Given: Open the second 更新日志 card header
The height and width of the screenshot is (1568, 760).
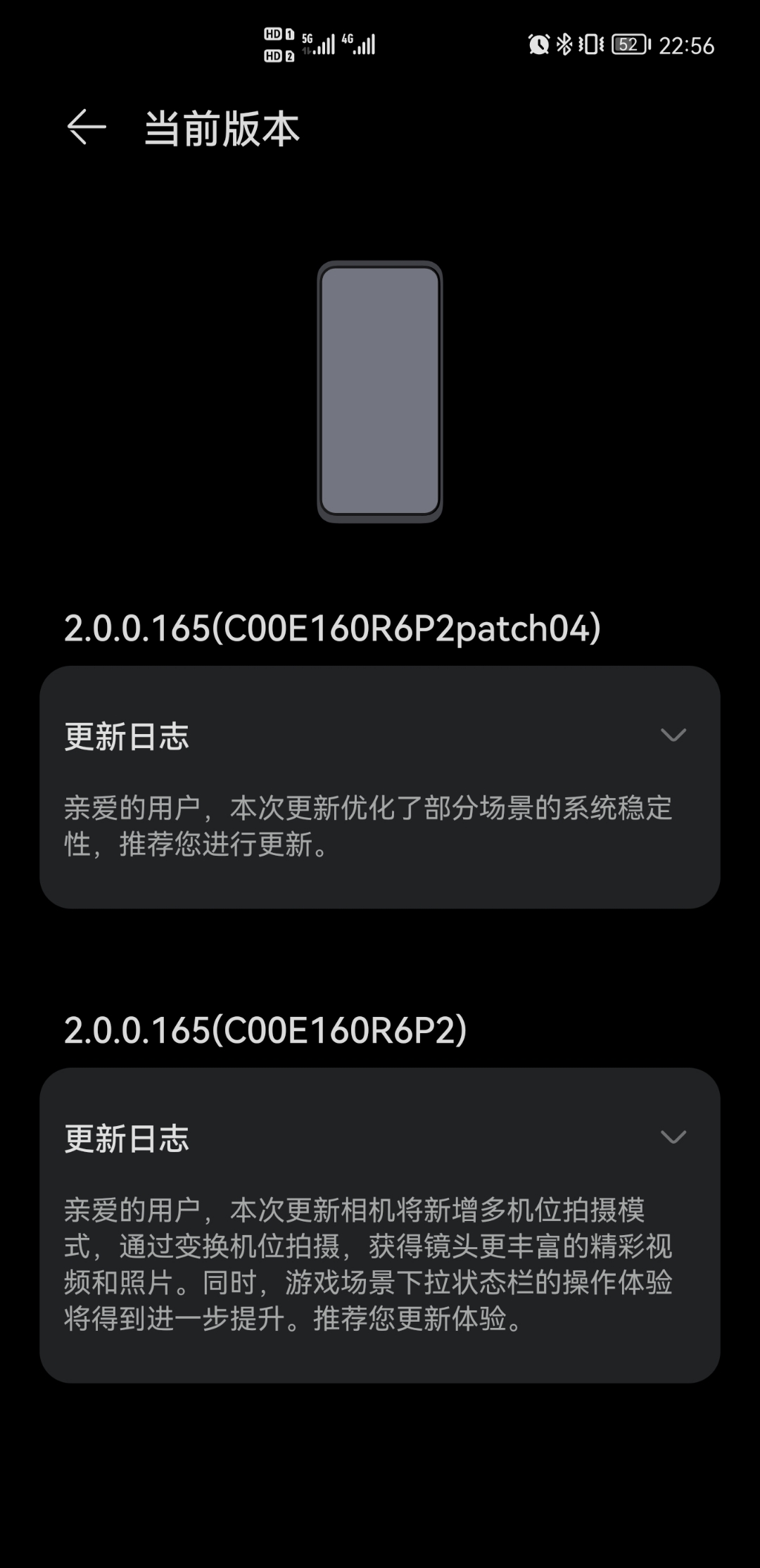Looking at the screenshot, I should [125, 1136].
